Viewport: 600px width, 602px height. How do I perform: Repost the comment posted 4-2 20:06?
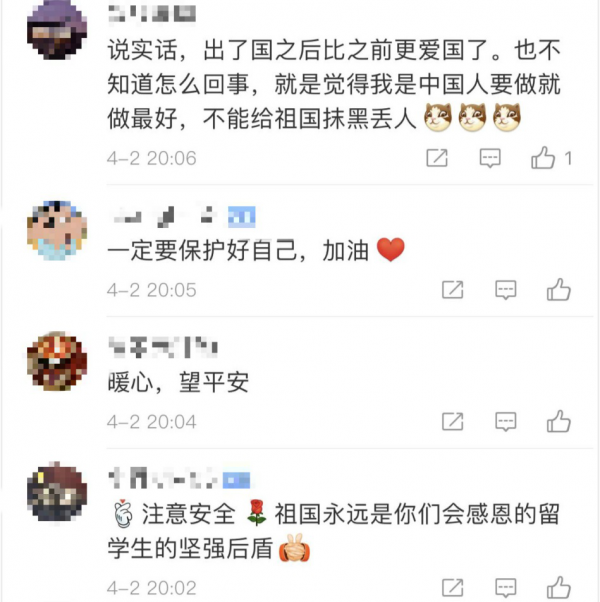pyautogui.click(x=437, y=158)
